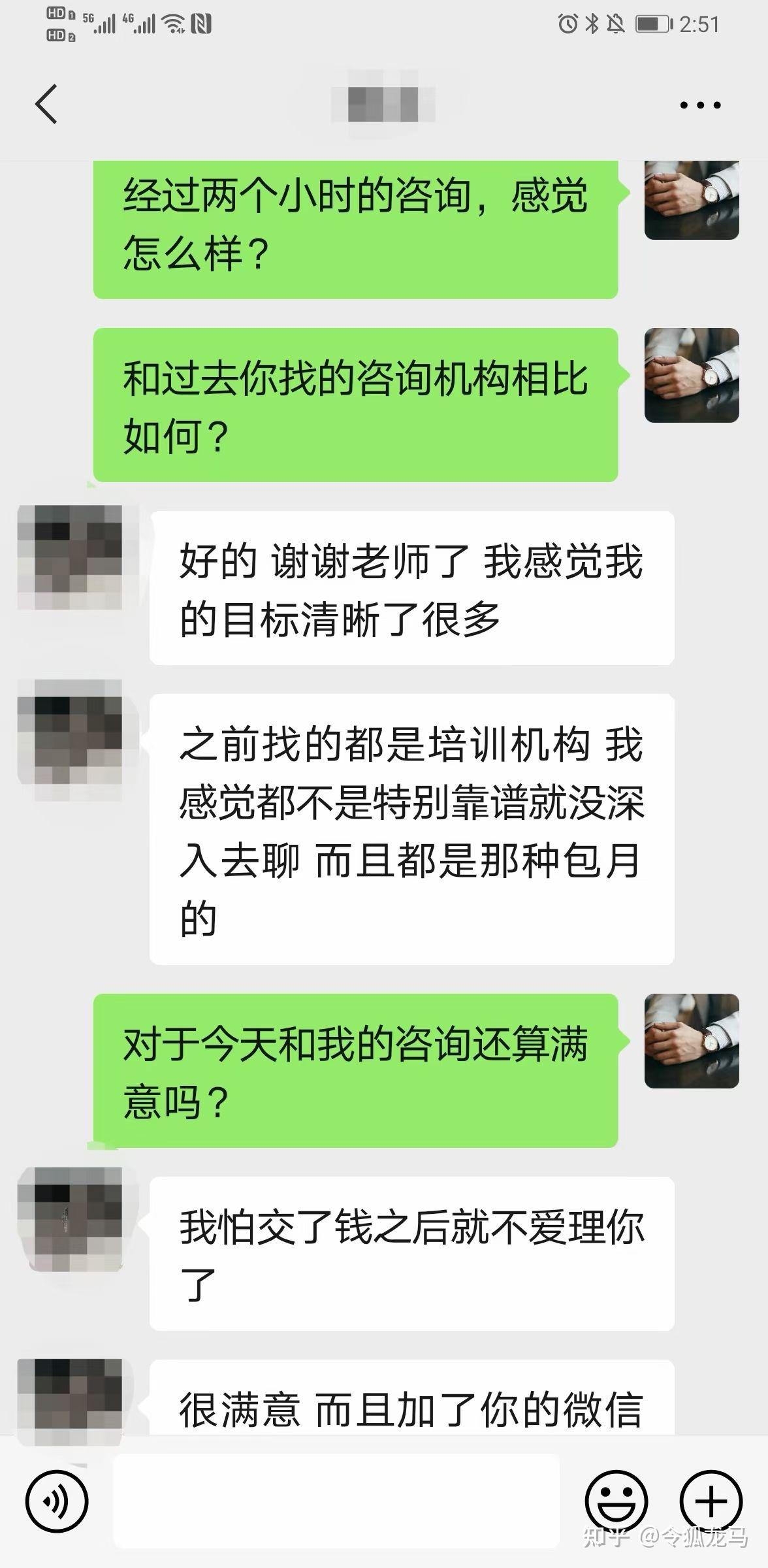
Task: Go back to the chat list
Action: tap(46, 104)
